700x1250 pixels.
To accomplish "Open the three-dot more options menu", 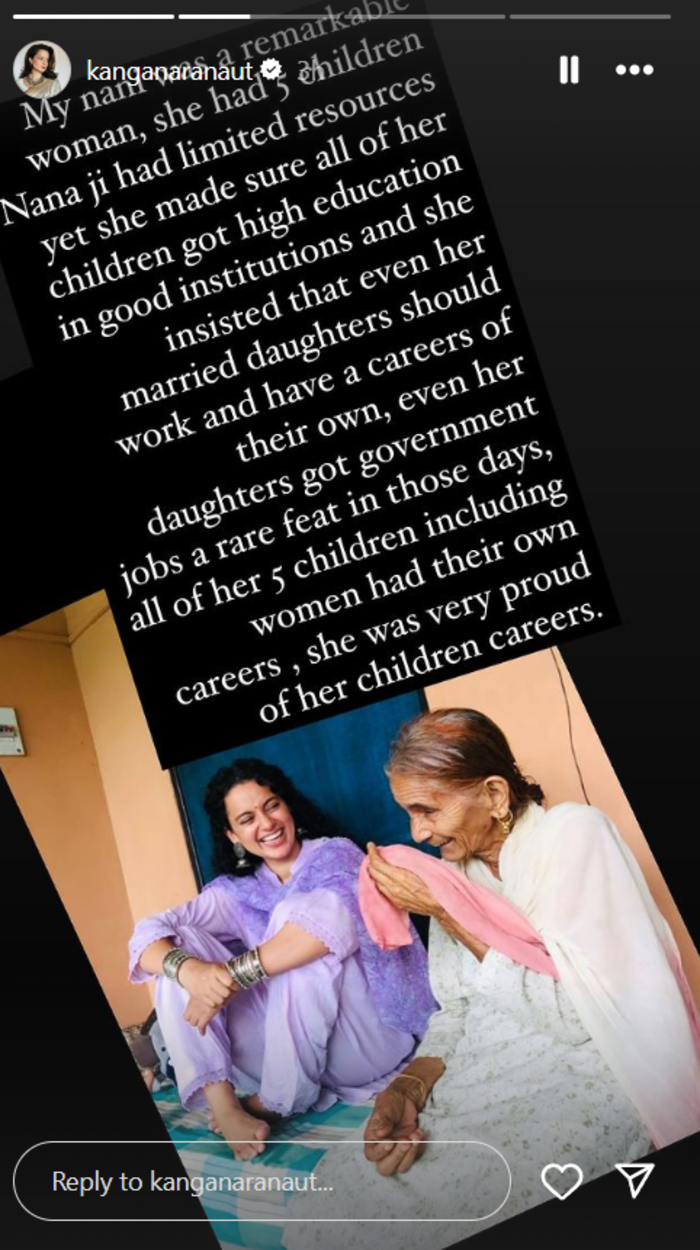I will 634,70.
